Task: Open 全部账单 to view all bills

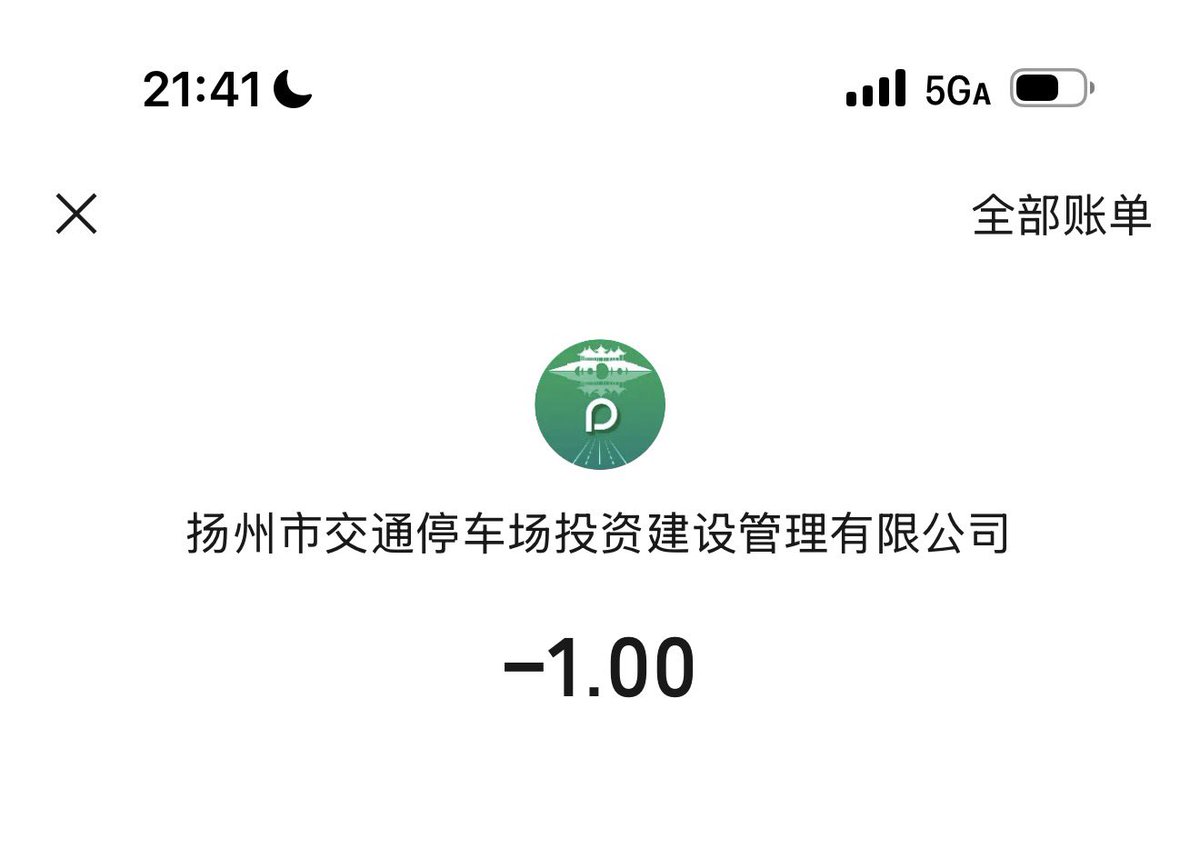Action: pyautogui.click(x=1061, y=216)
